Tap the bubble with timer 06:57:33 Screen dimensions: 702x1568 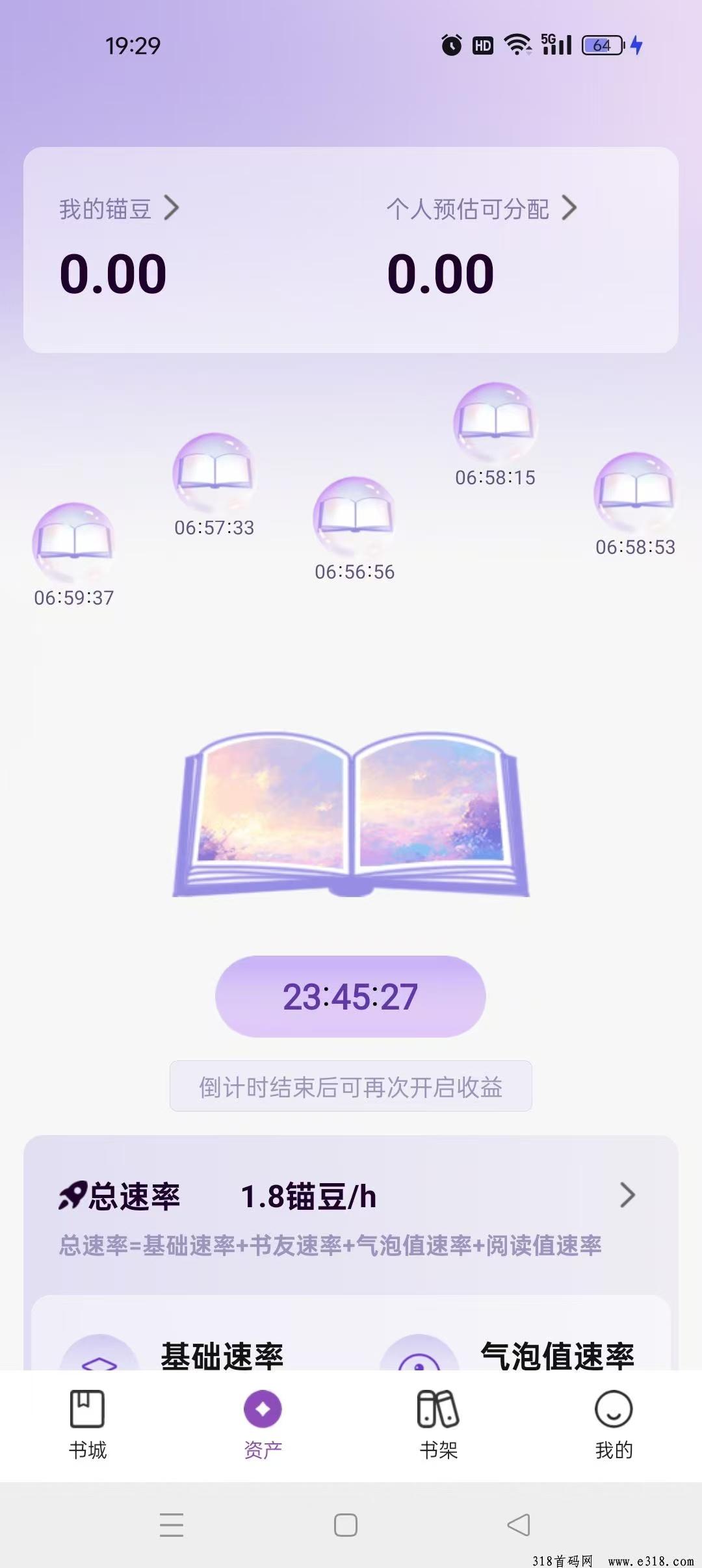click(x=214, y=473)
